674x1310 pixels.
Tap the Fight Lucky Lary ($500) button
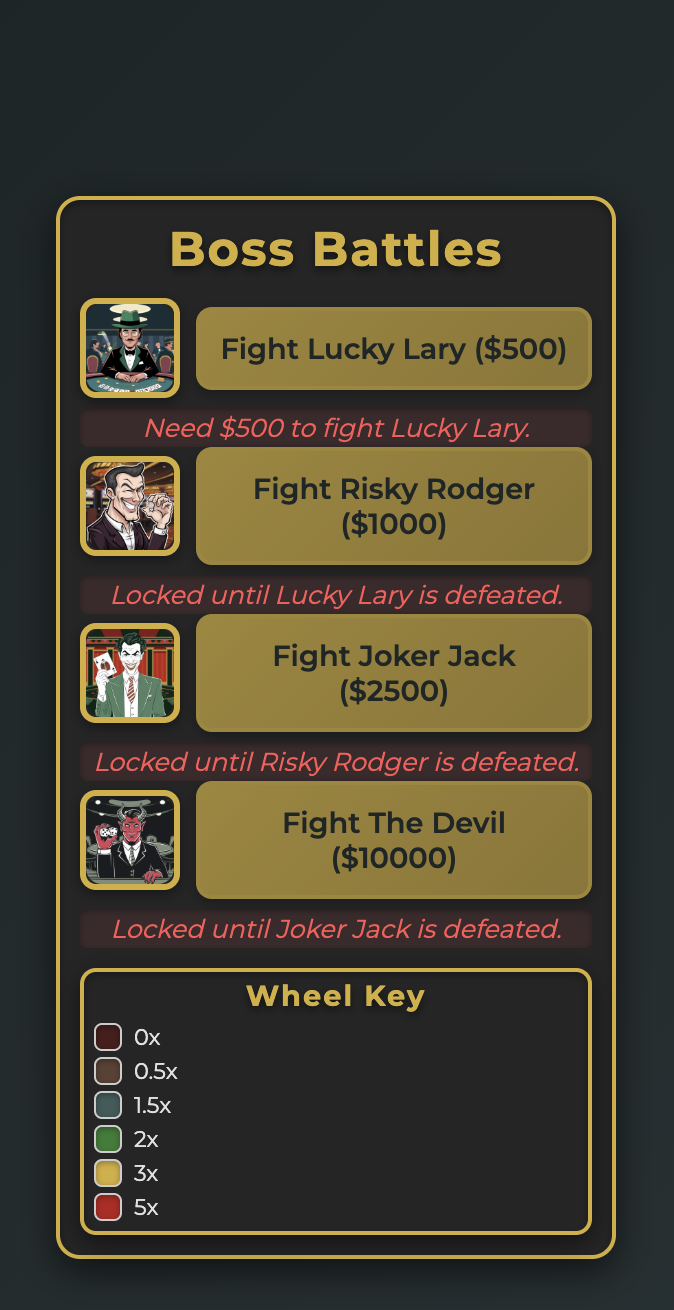394,349
